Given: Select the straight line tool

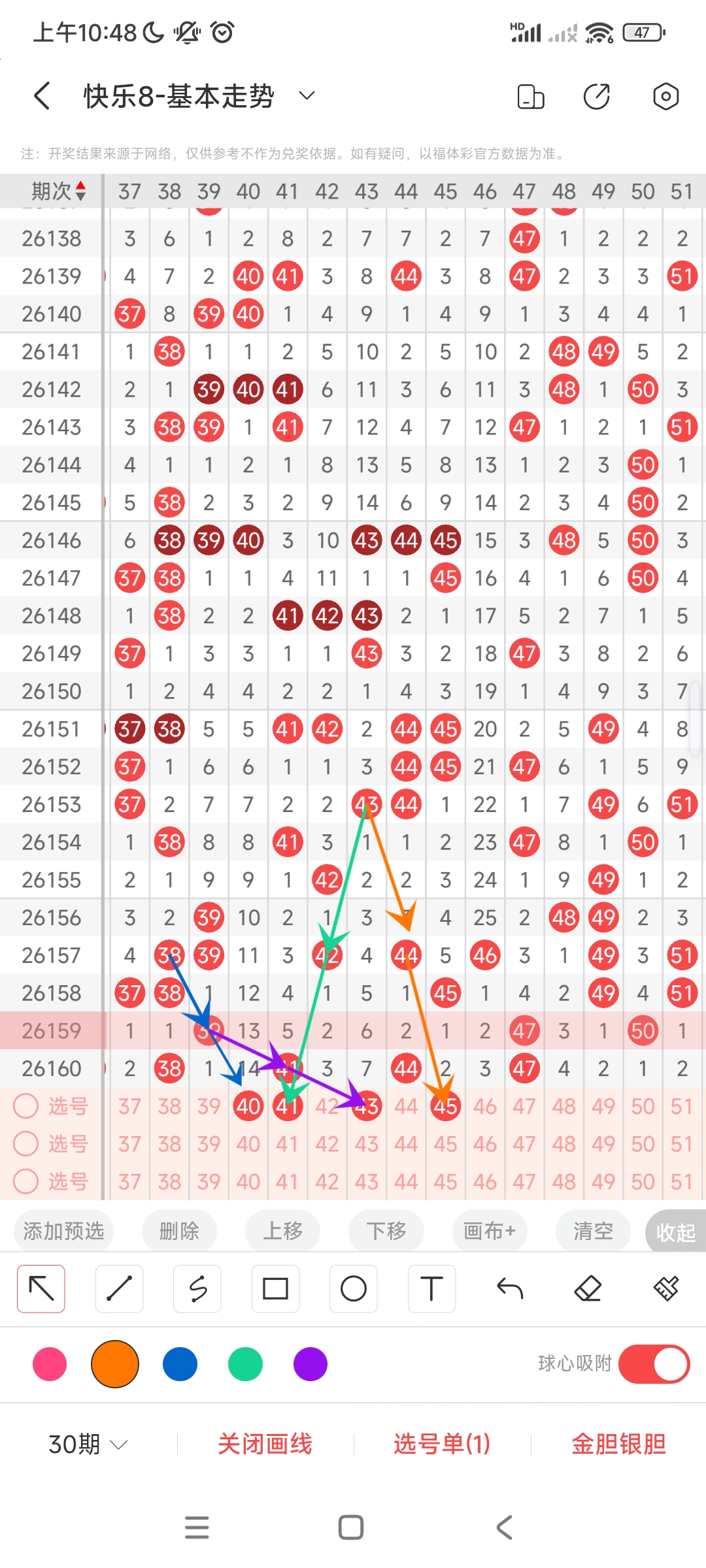Looking at the screenshot, I should [x=119, y=1288].
